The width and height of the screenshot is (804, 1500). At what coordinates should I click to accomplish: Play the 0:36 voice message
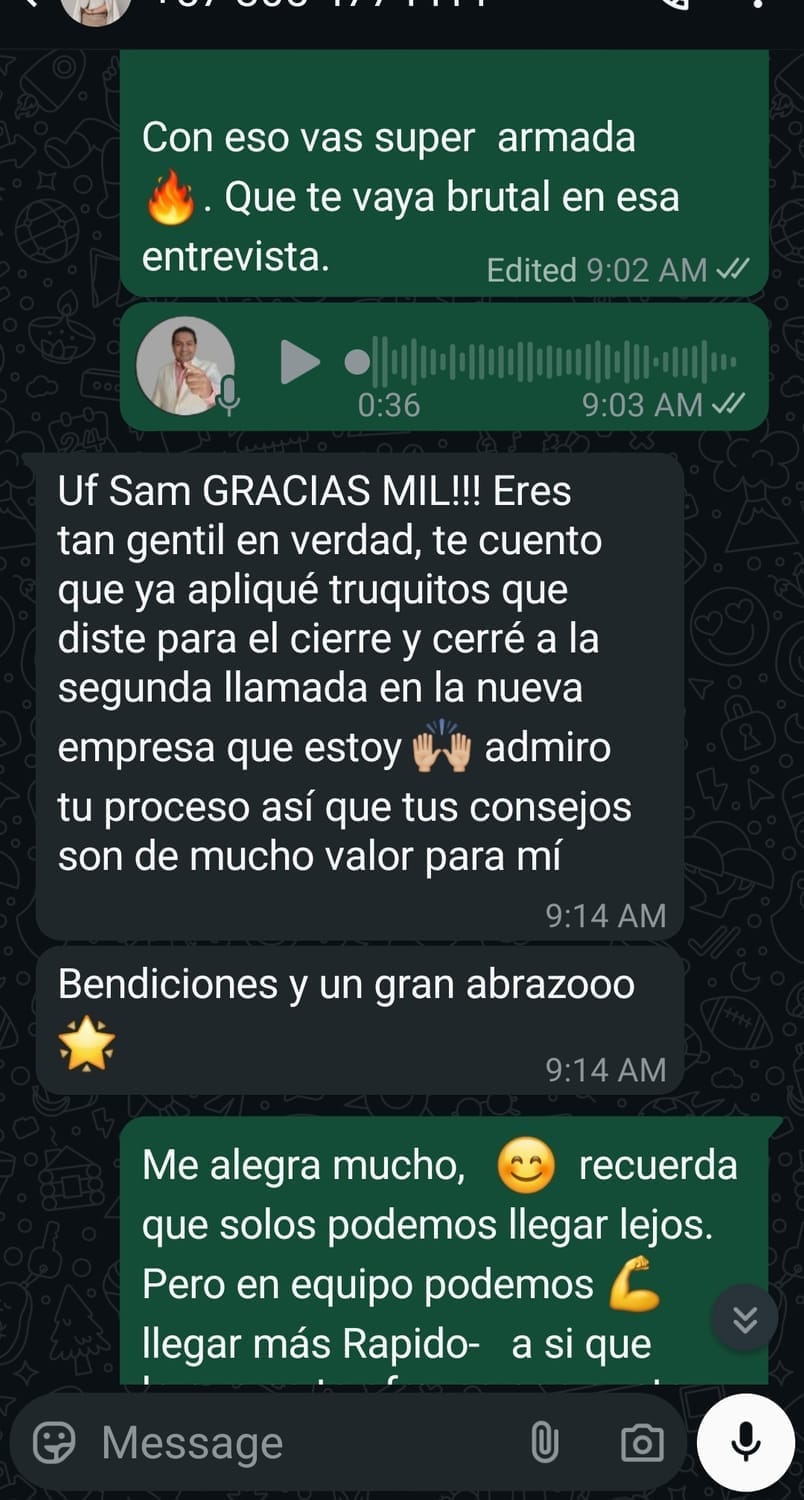299,362
